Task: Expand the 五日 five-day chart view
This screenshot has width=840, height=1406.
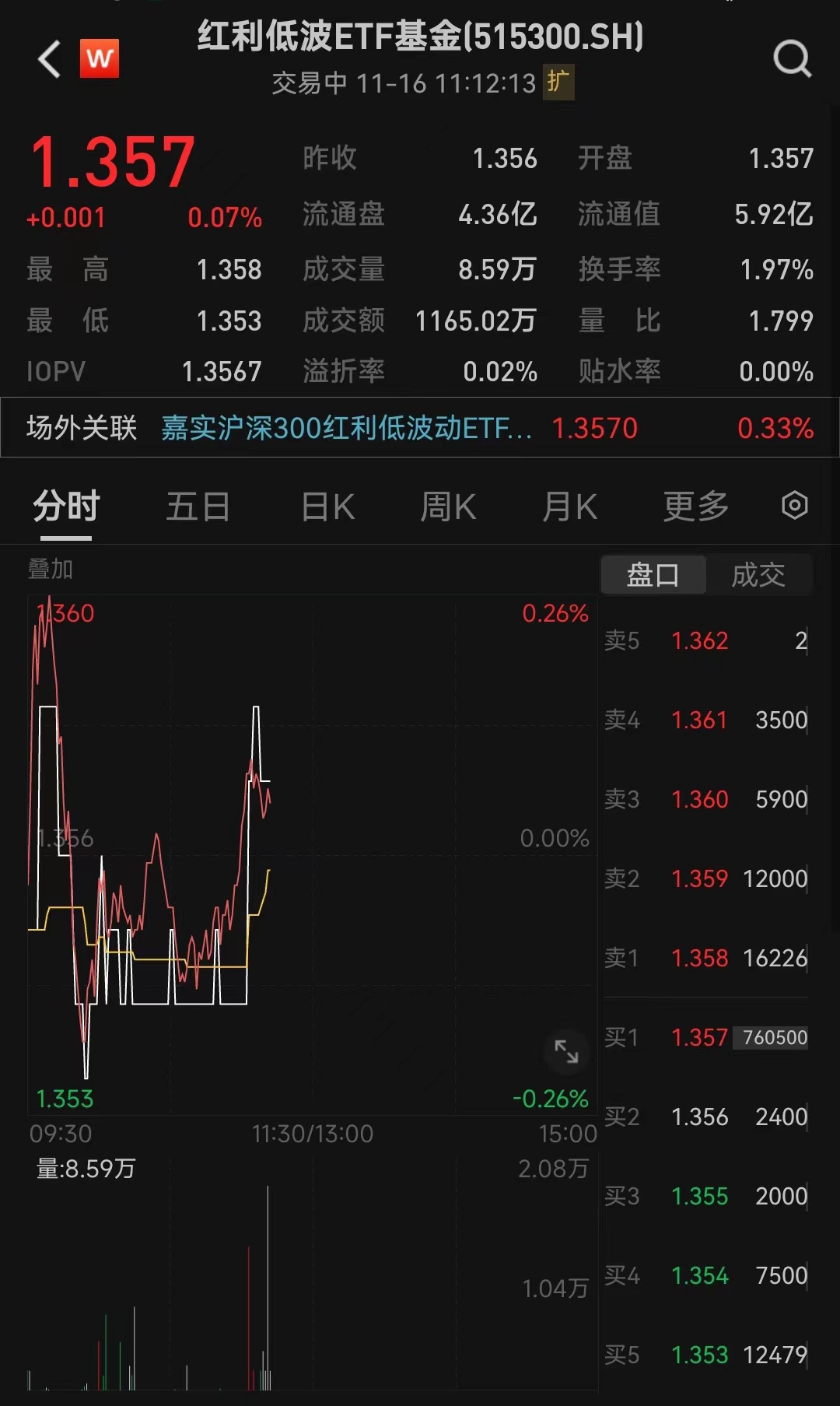Action: pyautogui.click(x=198, y=504)
